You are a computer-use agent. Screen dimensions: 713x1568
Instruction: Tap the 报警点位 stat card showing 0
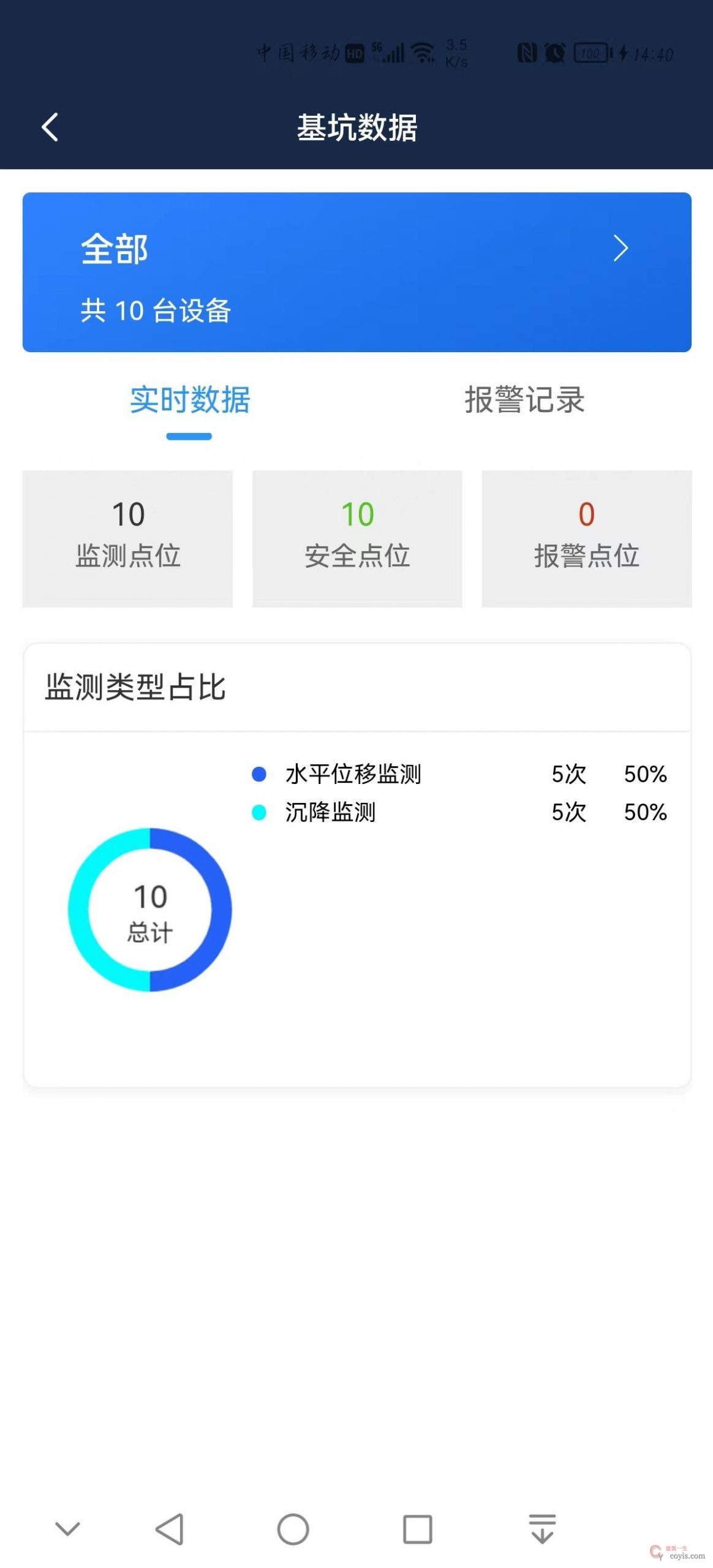click(586, 537)
